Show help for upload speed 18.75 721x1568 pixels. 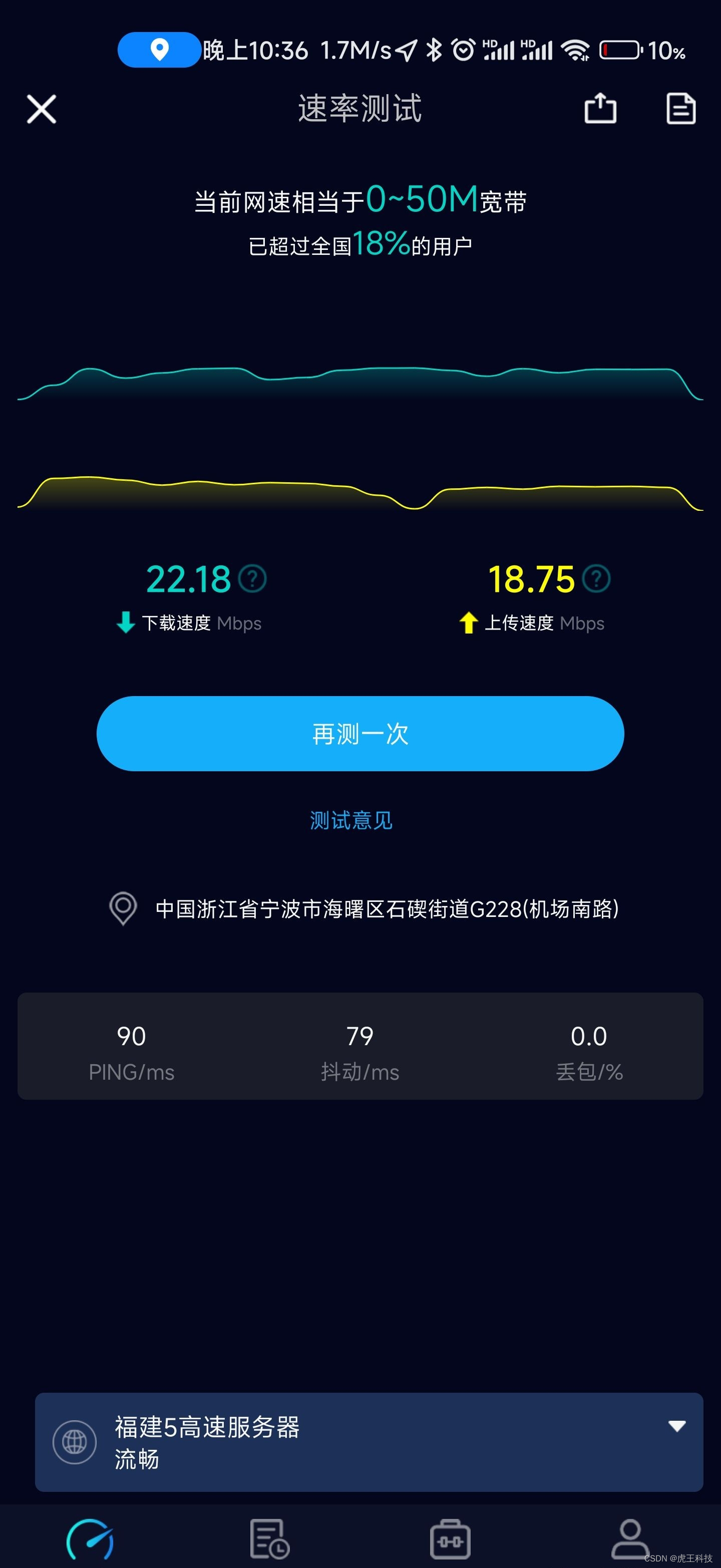596,579
